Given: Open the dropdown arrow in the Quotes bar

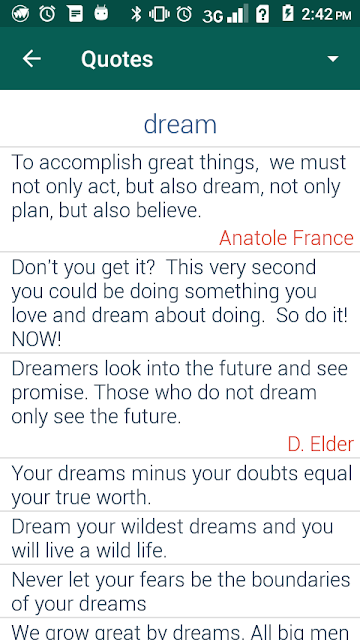Looking at the screenshot, I should 333,59.
